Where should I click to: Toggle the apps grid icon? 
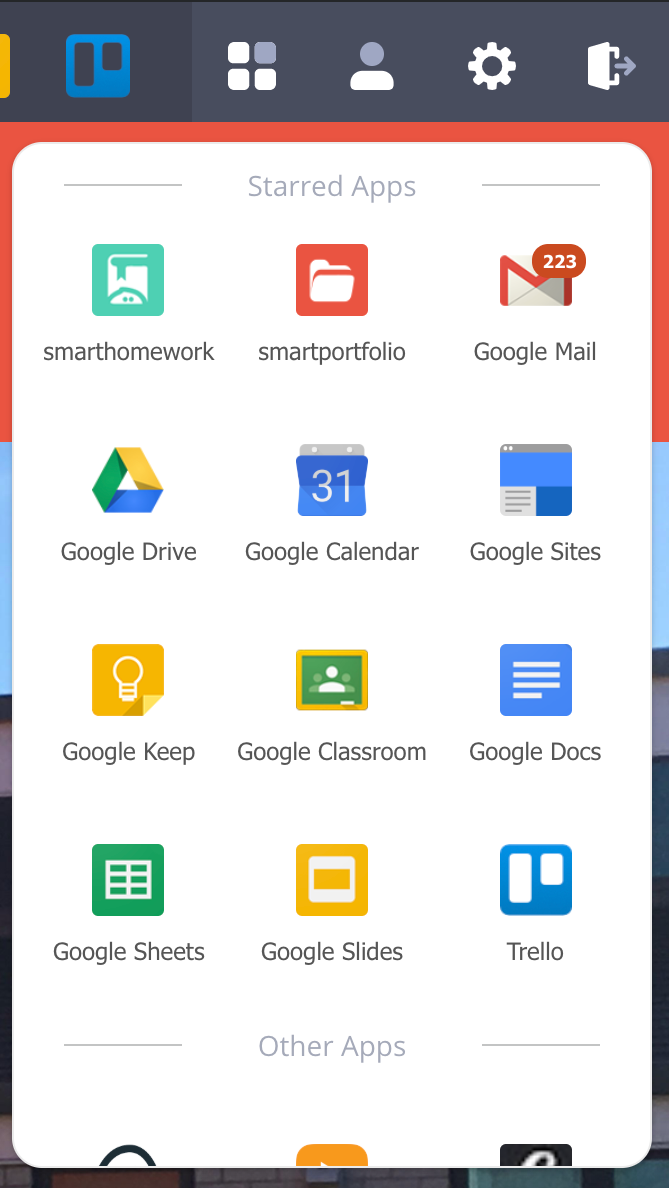click(252, 66)
